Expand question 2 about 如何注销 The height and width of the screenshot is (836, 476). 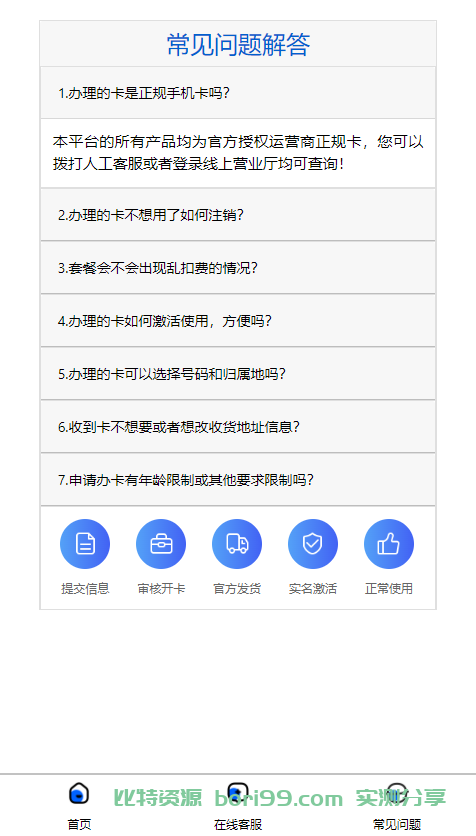point(238,214)
